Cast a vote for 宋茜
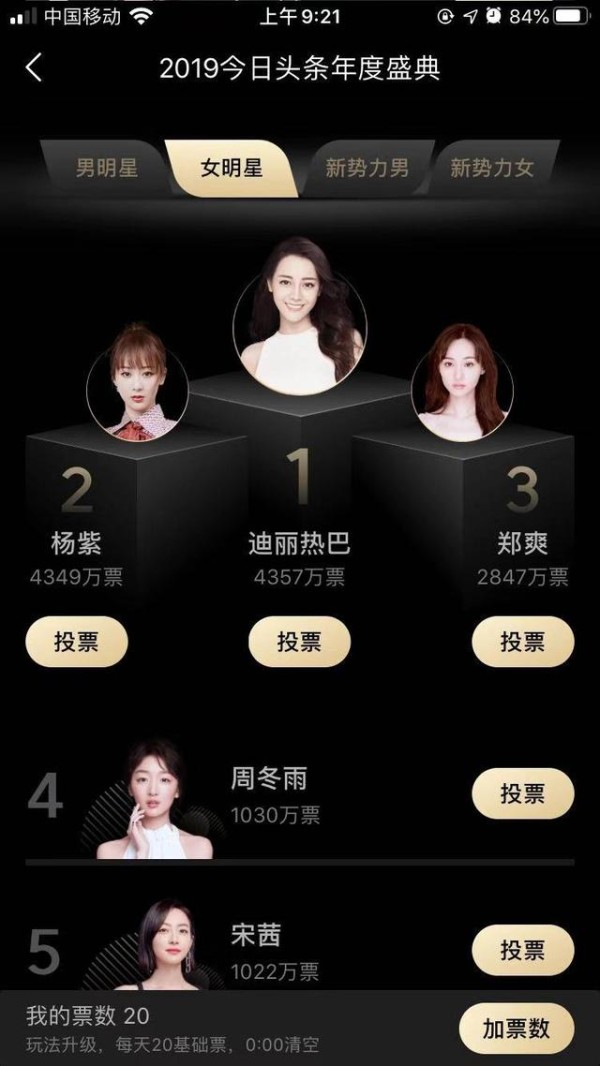Viewport: 600px width, 1066px height. tap(522, 950)
